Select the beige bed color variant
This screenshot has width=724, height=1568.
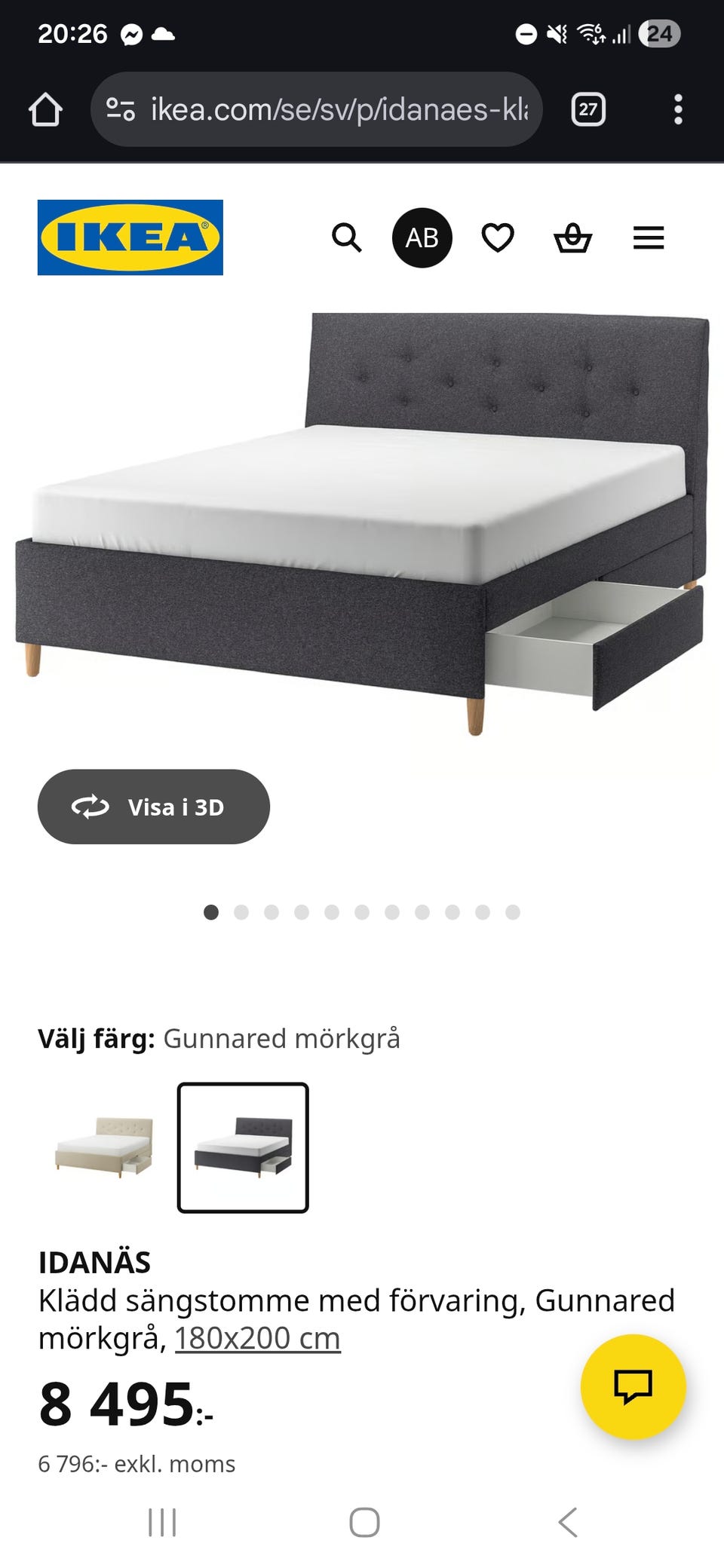pyautogui.click(x=104, y=1147)
